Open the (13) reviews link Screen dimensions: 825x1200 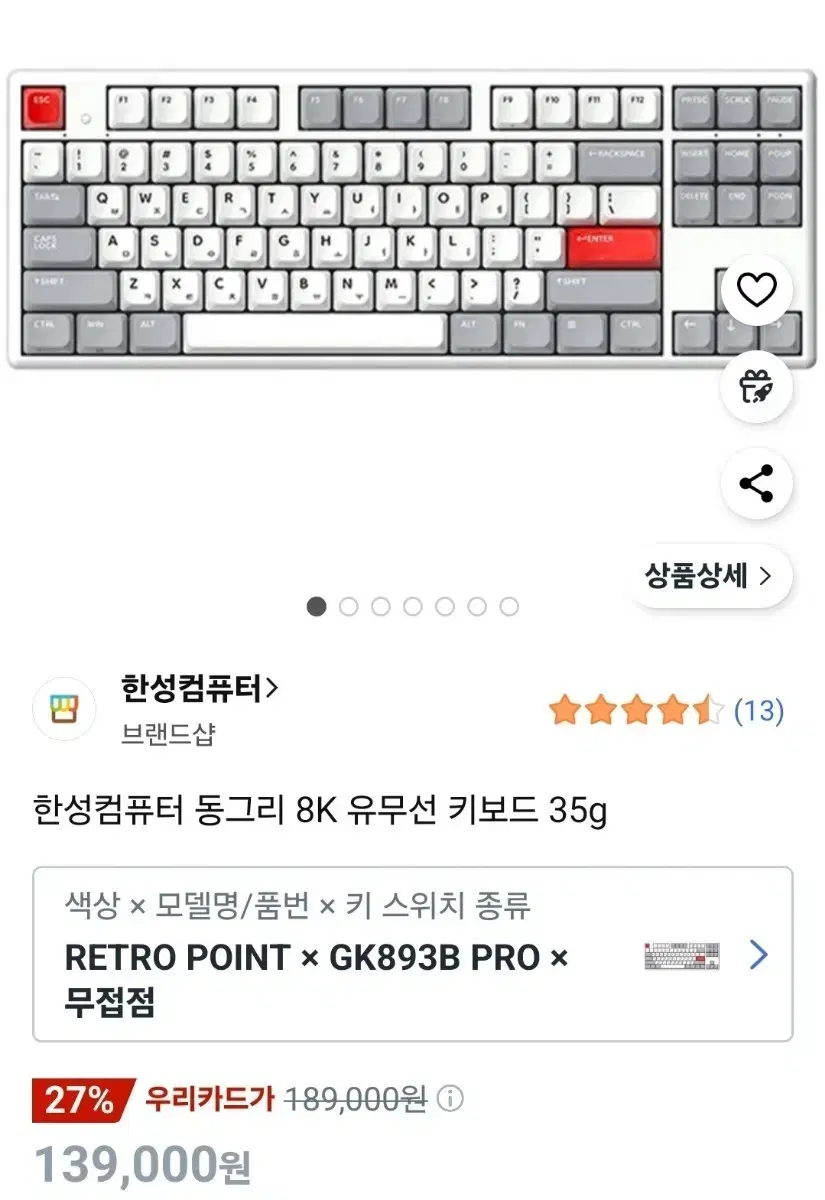(x=755, y=711)
